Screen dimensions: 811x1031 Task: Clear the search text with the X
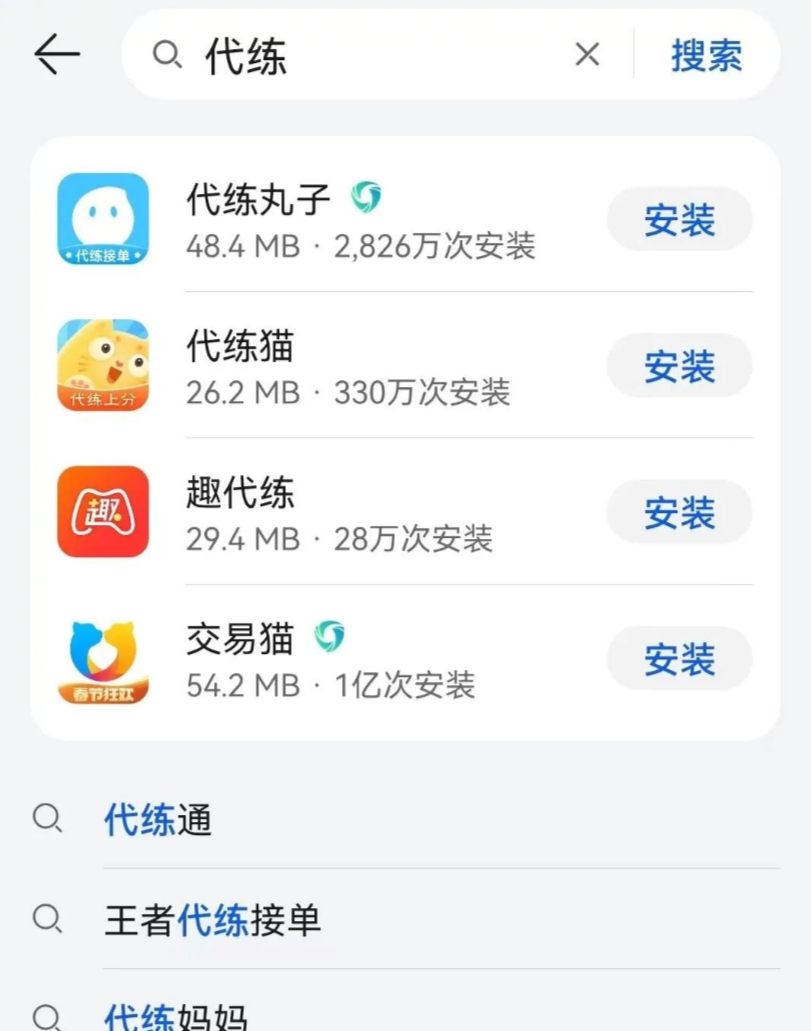[587, 56]
